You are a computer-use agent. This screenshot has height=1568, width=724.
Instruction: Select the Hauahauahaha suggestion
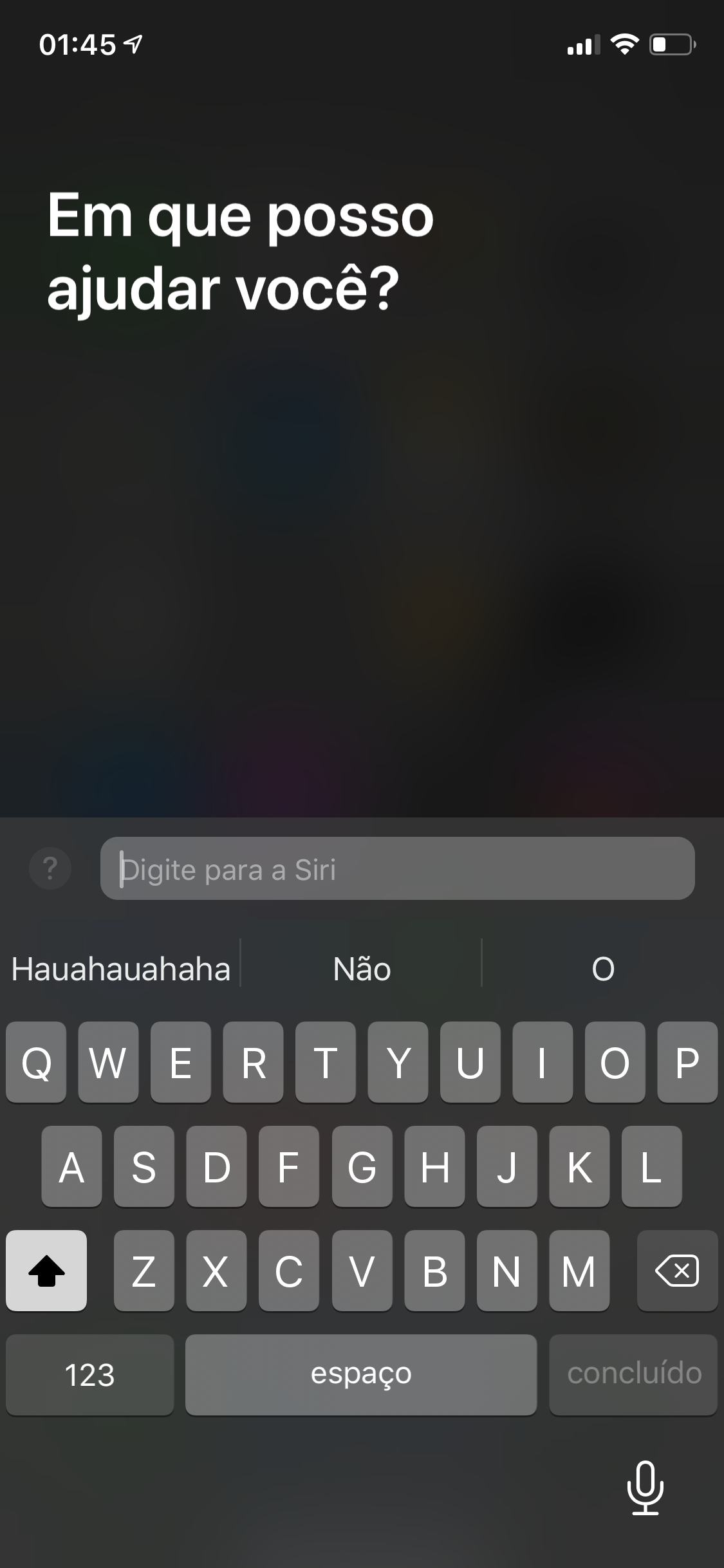(x=120, y=969)
